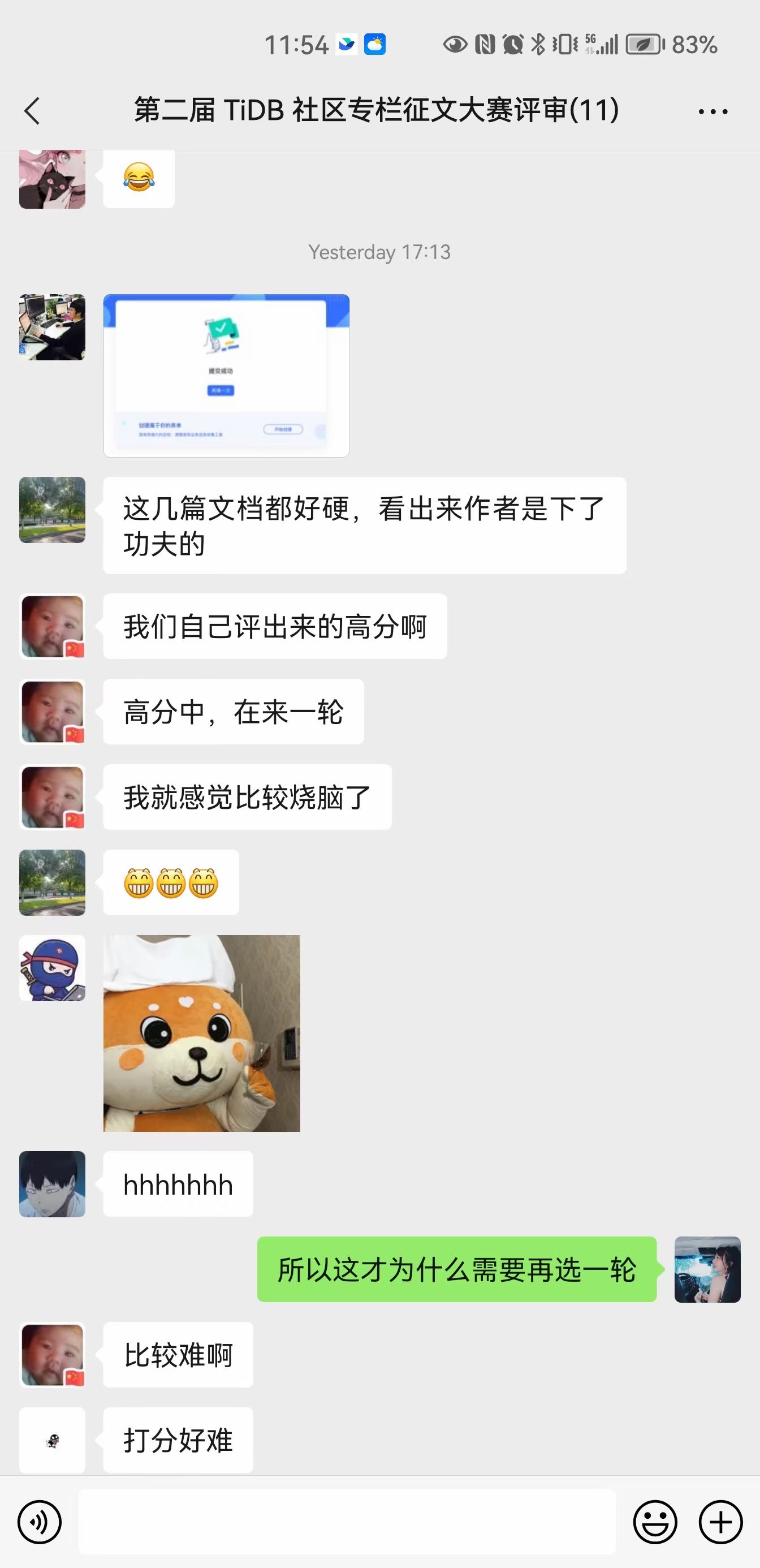Screen dimensions: 760x1568
Task: Open avatar beside 我们自己评出来的高分啊 message
Action: [x=53, y=626]
